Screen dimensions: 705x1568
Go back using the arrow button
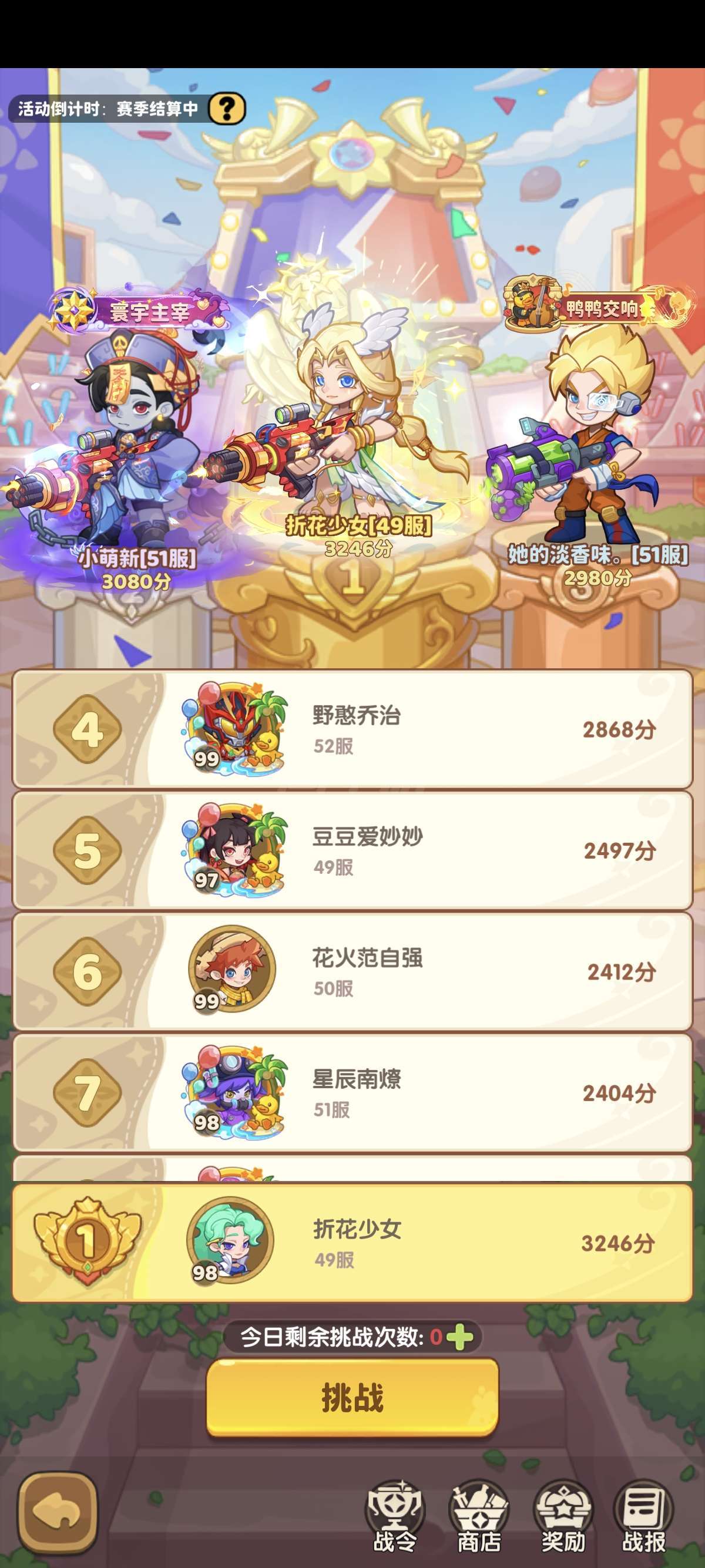[x=57, y=1512]
